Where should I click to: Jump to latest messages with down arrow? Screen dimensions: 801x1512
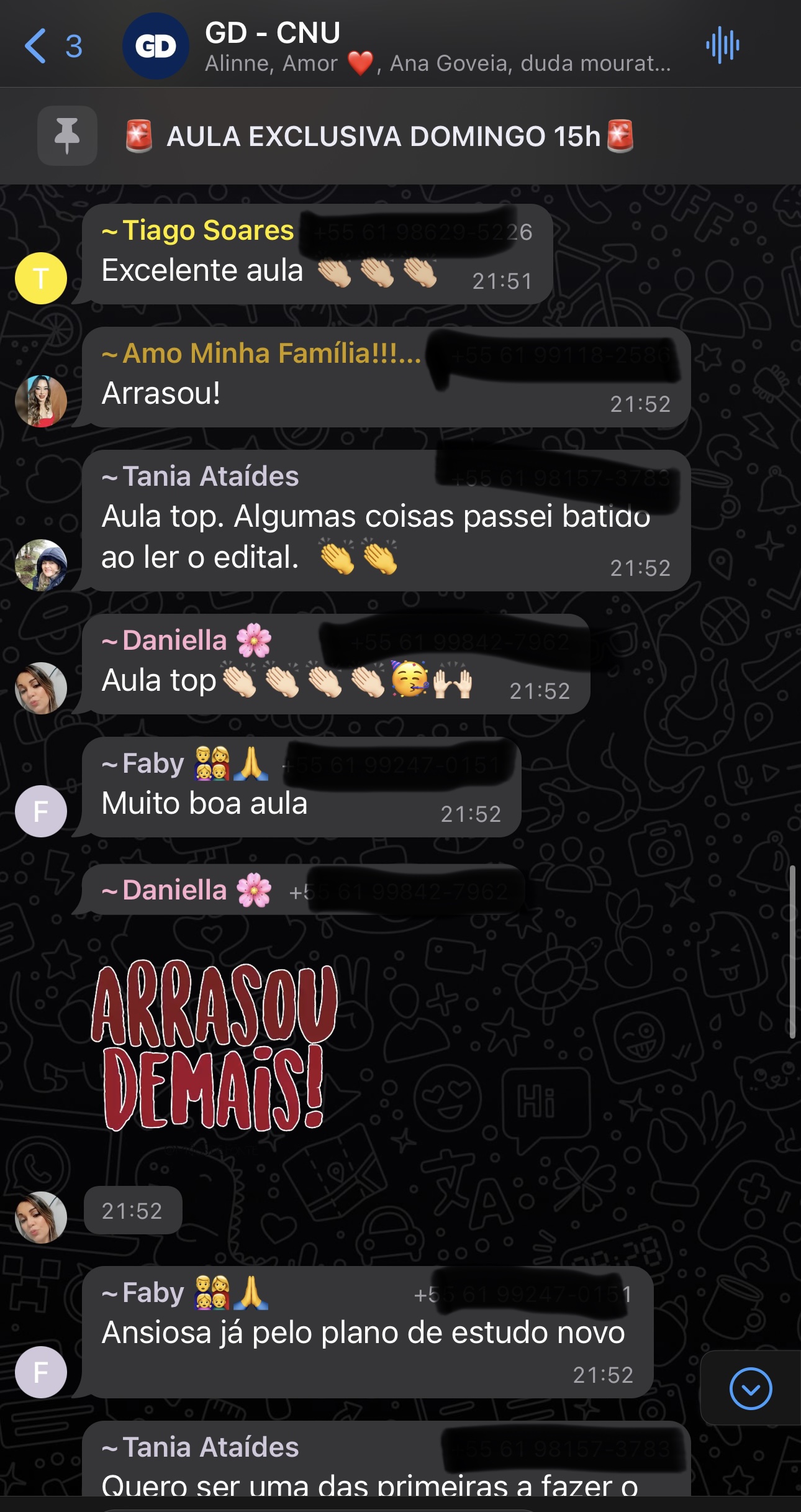(x=751, y=1389)
